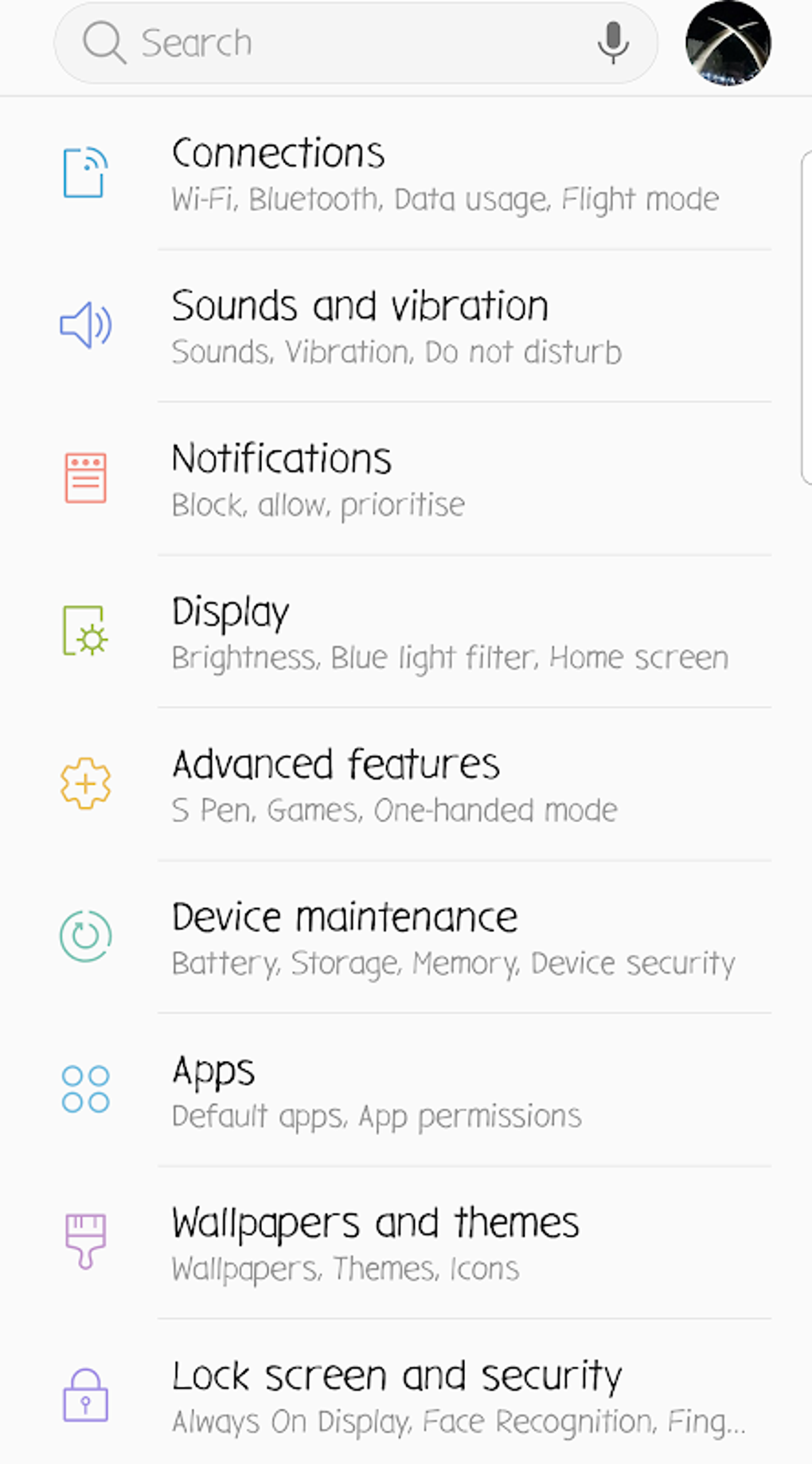Tap the search magnifier icon

106,42
